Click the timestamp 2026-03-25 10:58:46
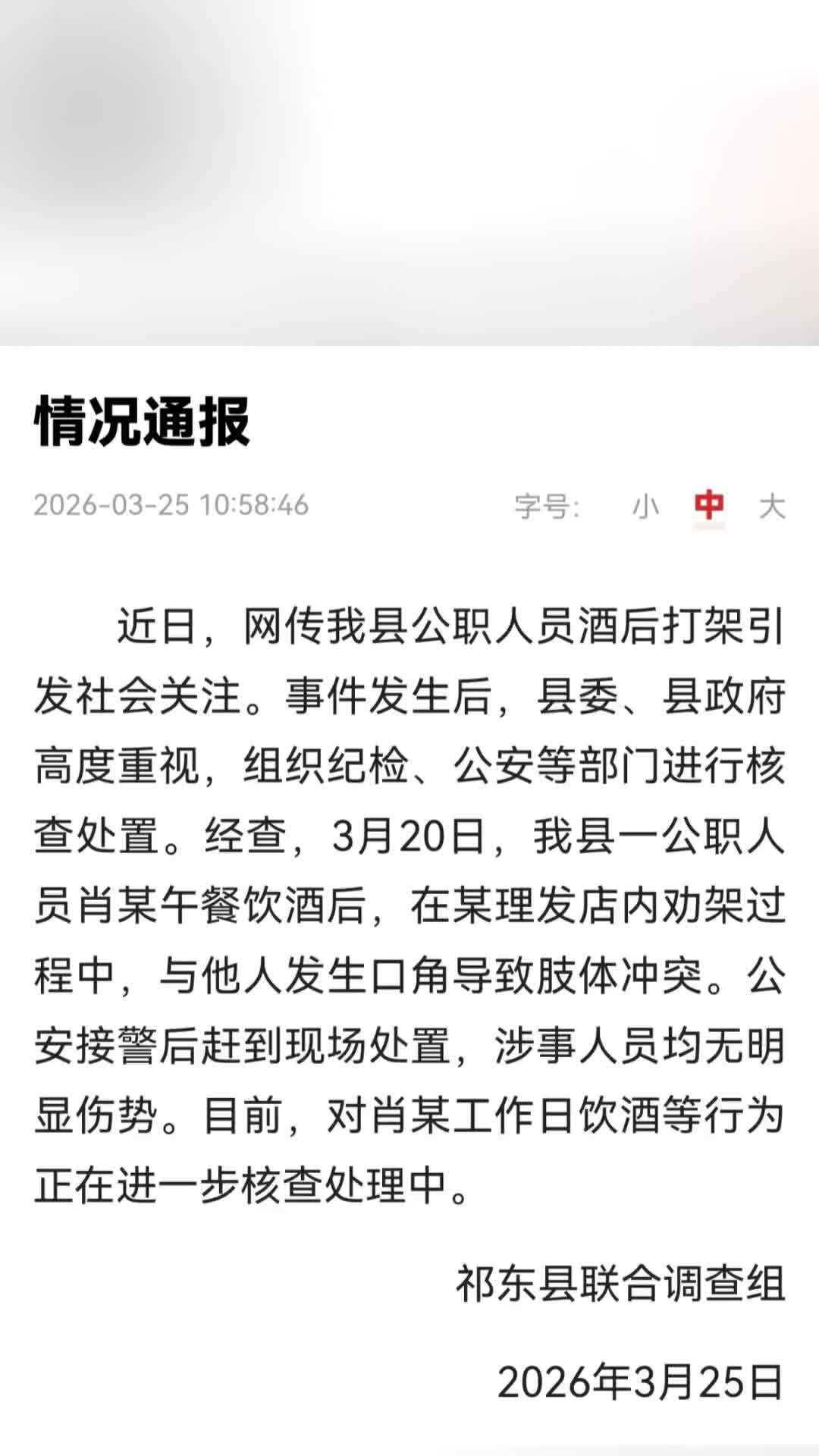Image resolution: width=819 pixels, height=1456 pixels. 174,504
